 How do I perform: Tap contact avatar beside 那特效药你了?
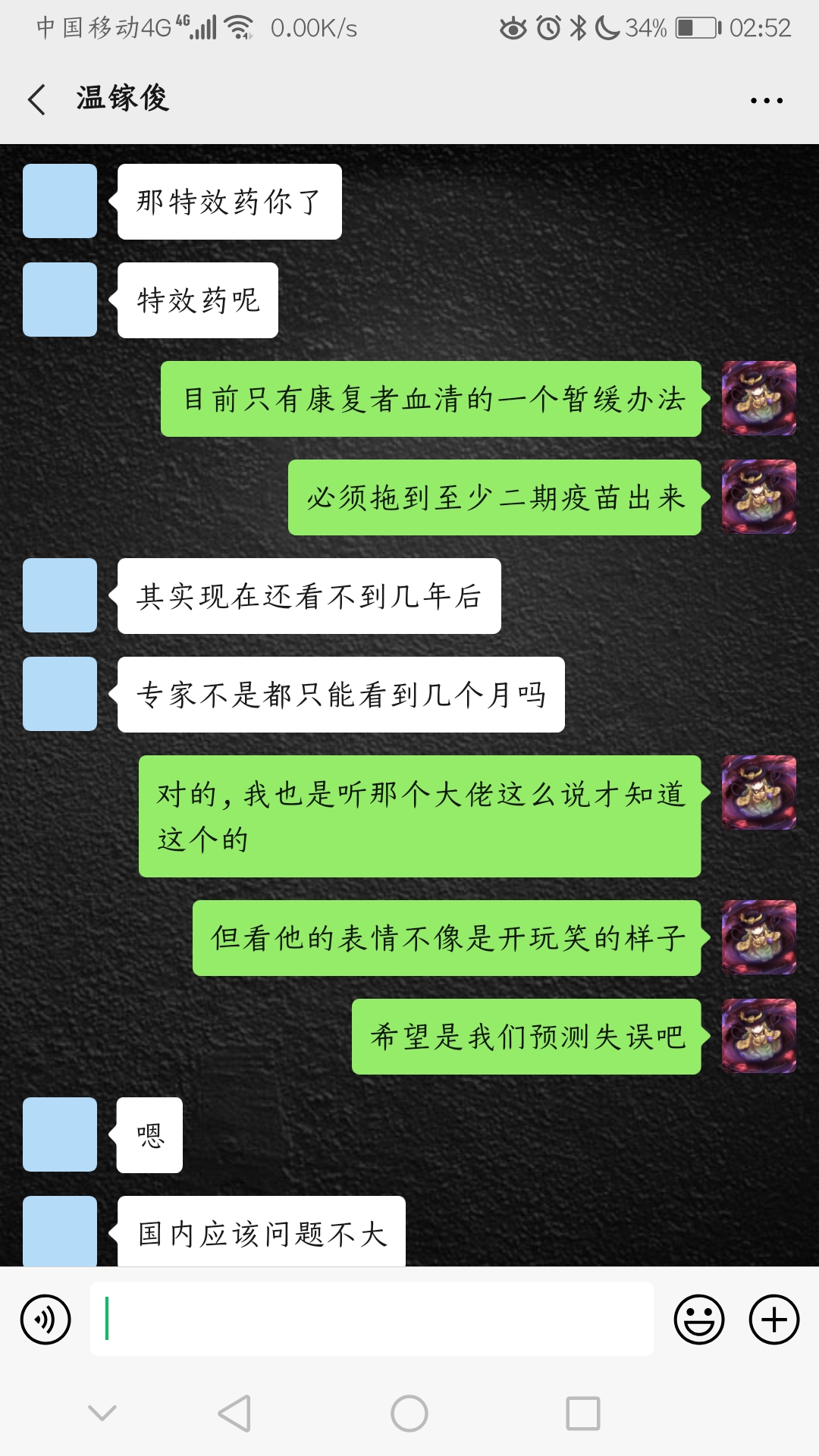pyautogui.click(x=60, y=201)
